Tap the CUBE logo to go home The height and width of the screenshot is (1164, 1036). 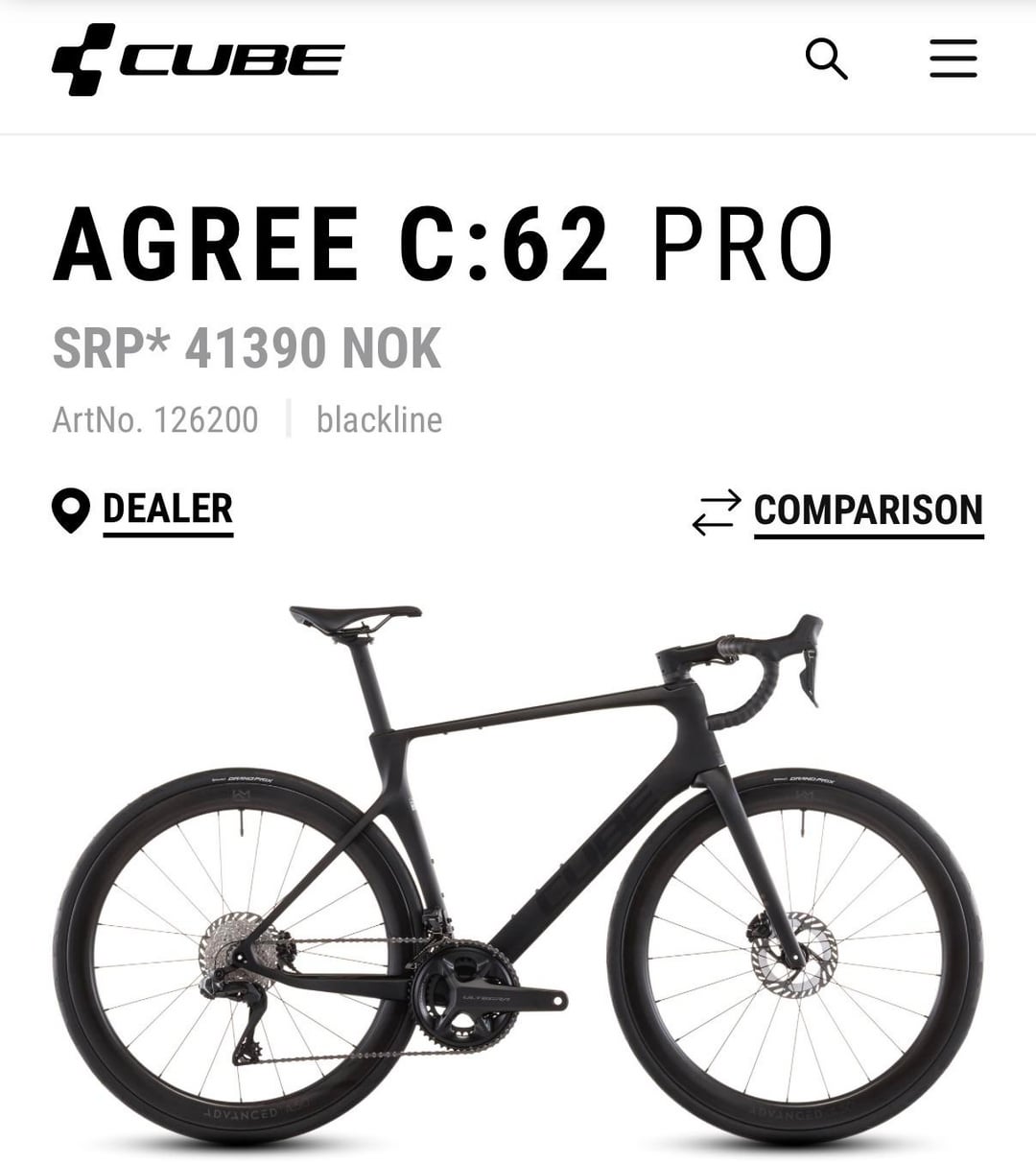coord(198,59)
